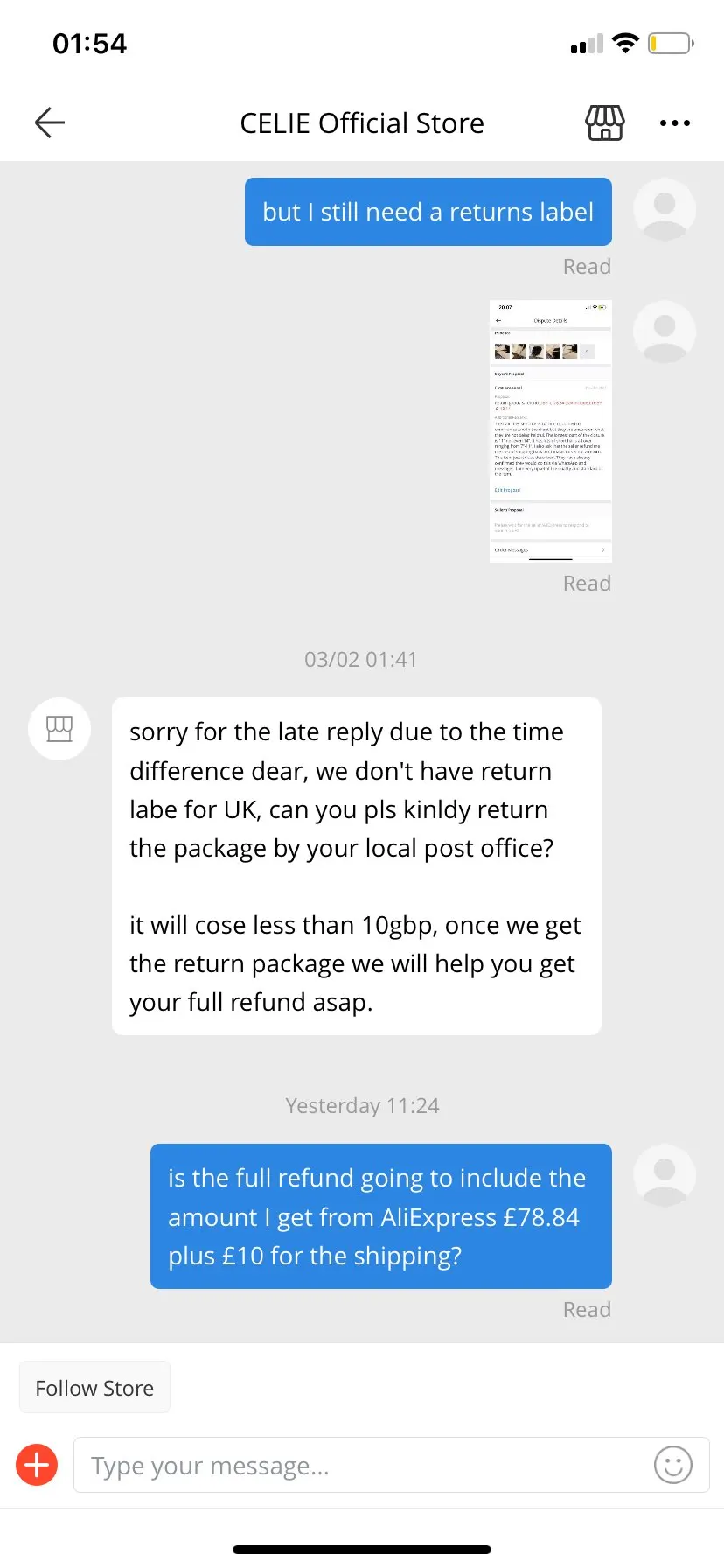Viewport: 724px width, 1568px height.
Task: Open the sent dispute details screenshot
Action: [550, 430]
